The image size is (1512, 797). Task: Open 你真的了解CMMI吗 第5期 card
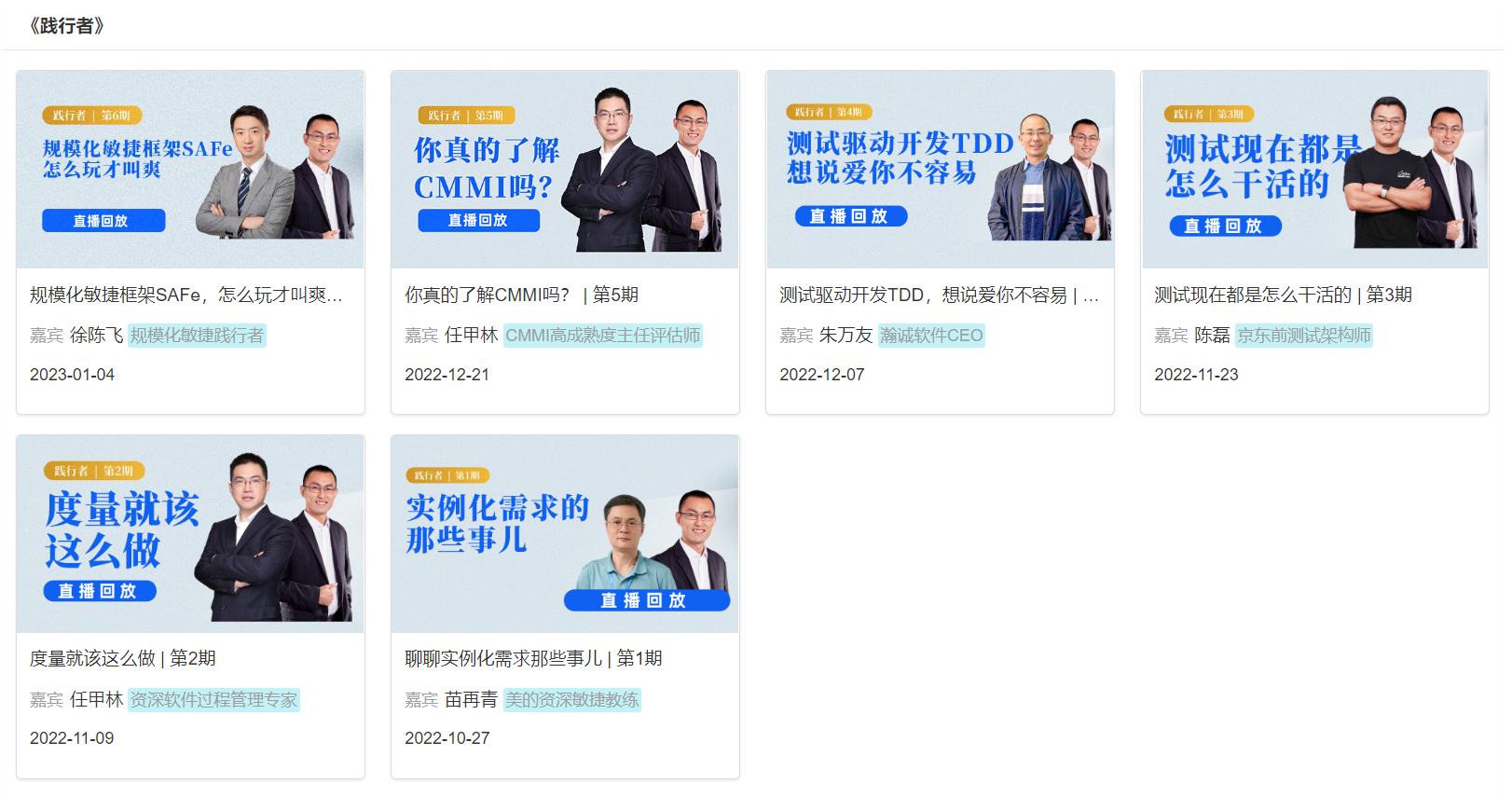[565, 171]
